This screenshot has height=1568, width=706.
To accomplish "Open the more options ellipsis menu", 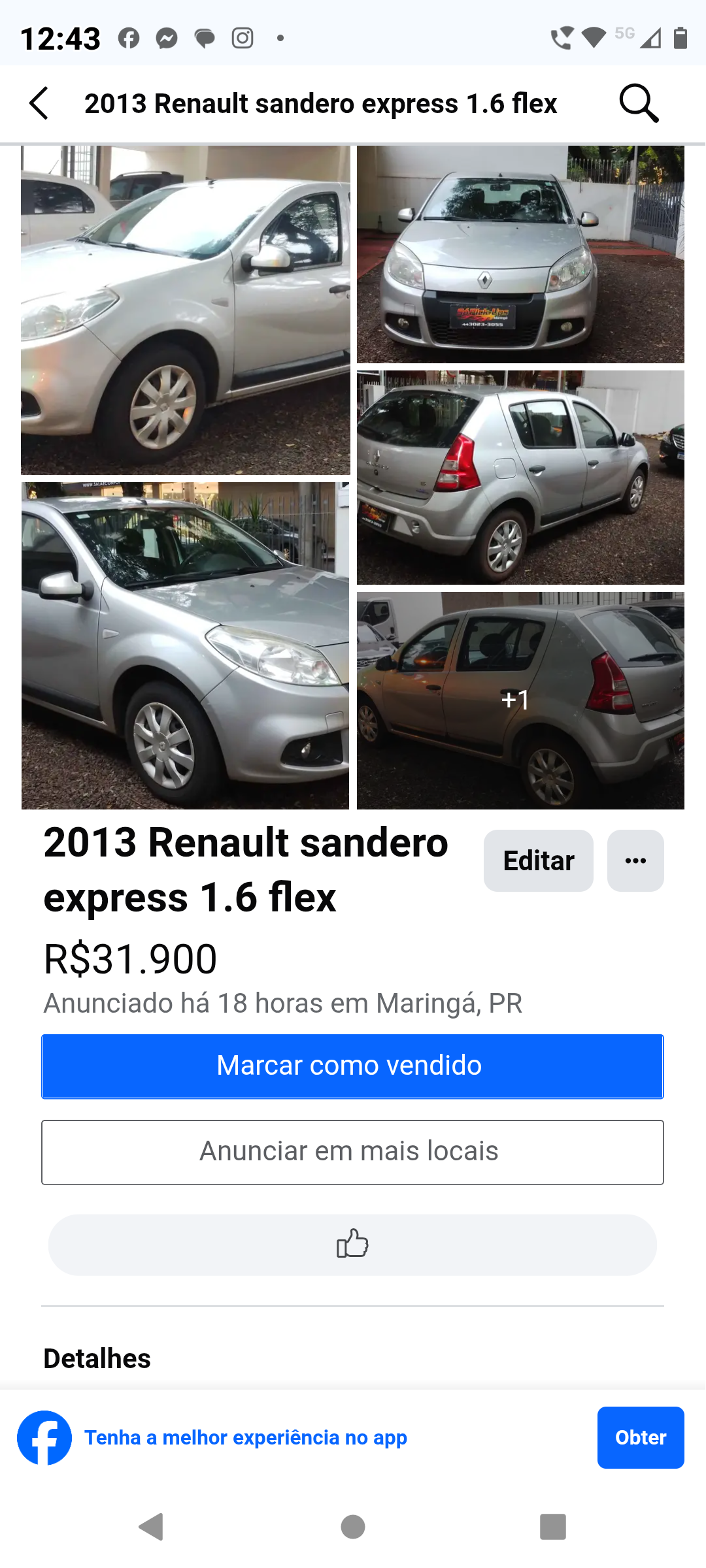I will (635, 860).
